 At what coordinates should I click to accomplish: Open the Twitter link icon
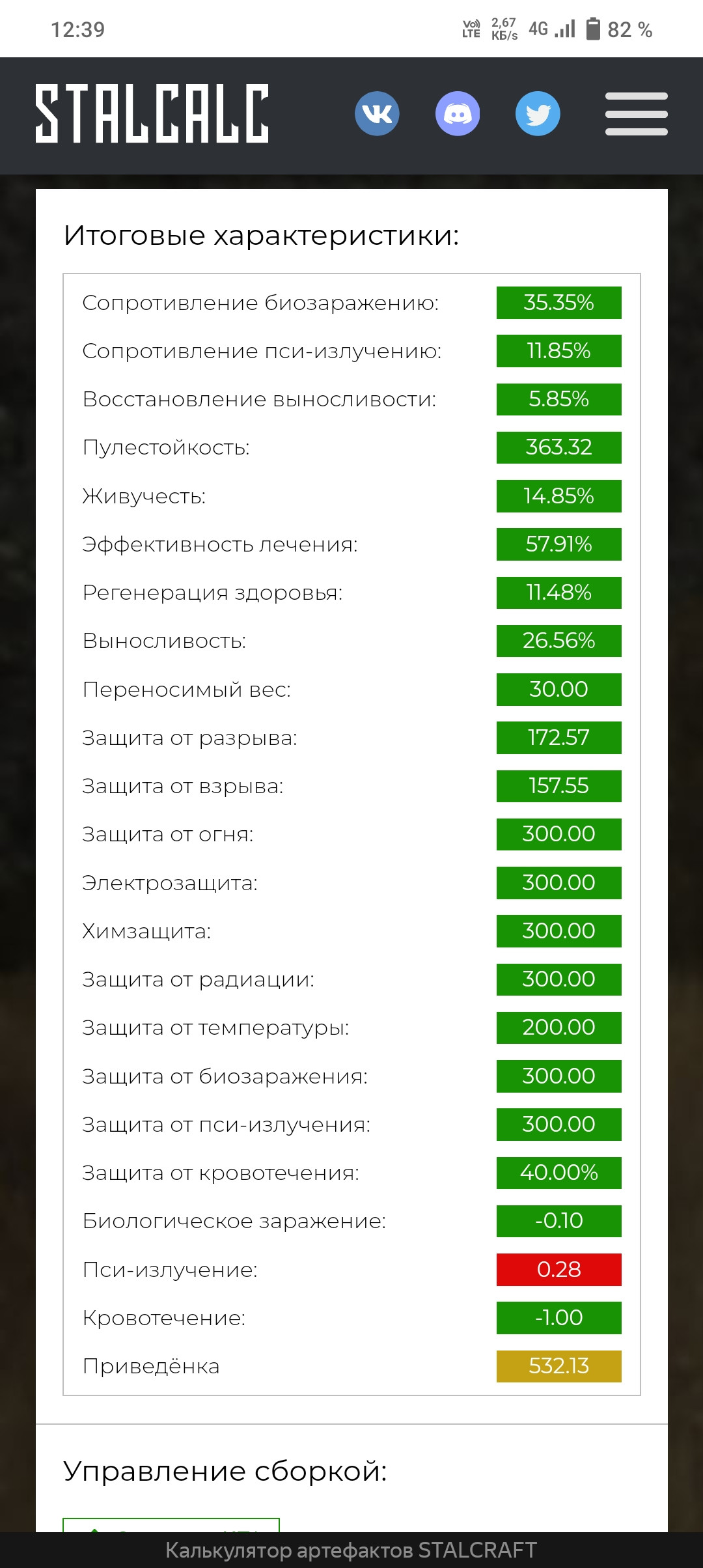pyautogui.click(x=538, y=114)
